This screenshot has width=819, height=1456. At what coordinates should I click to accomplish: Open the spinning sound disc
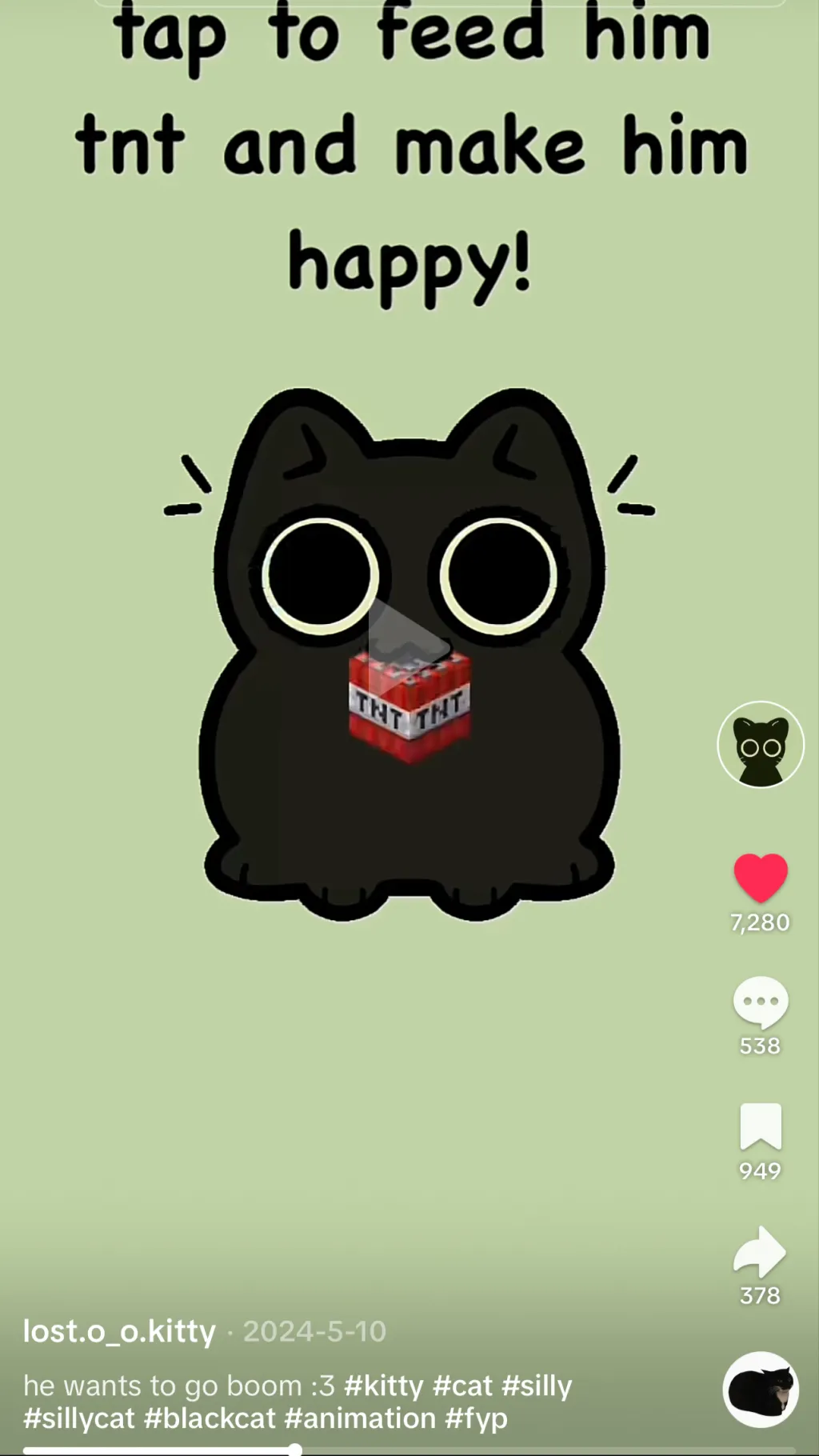[761, 1390]
